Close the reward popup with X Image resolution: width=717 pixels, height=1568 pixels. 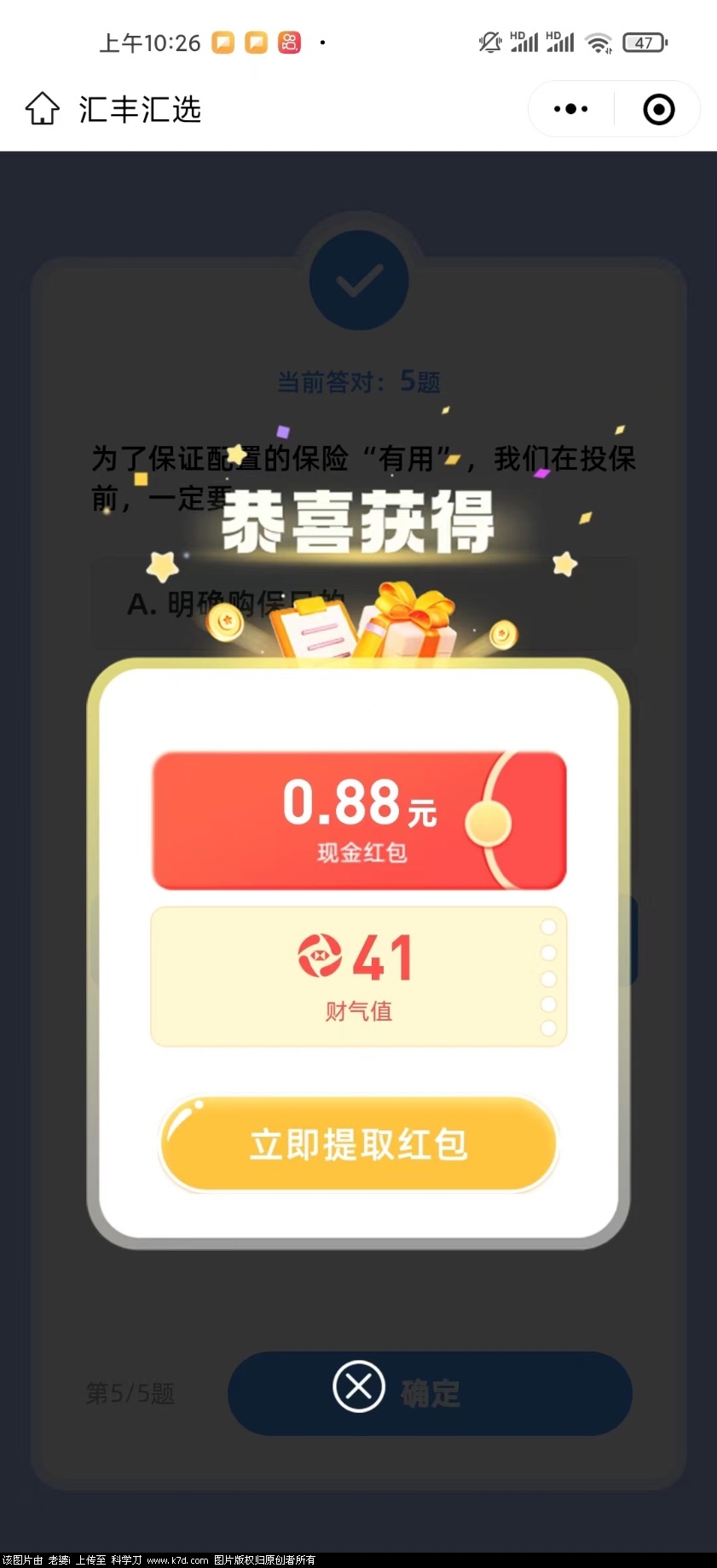tap(358, 1386)
